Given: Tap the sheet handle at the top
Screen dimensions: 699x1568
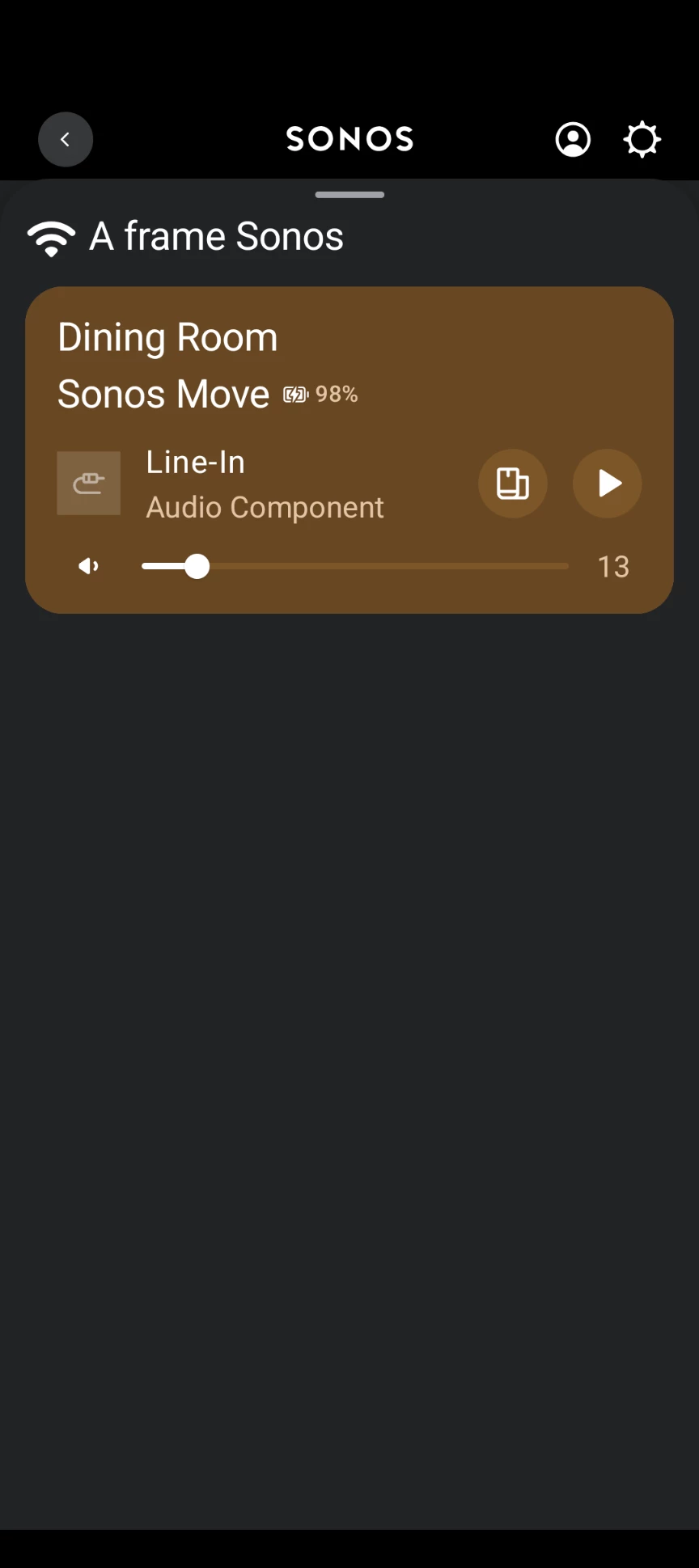Looking at the screenshot, I should [349, 195].
